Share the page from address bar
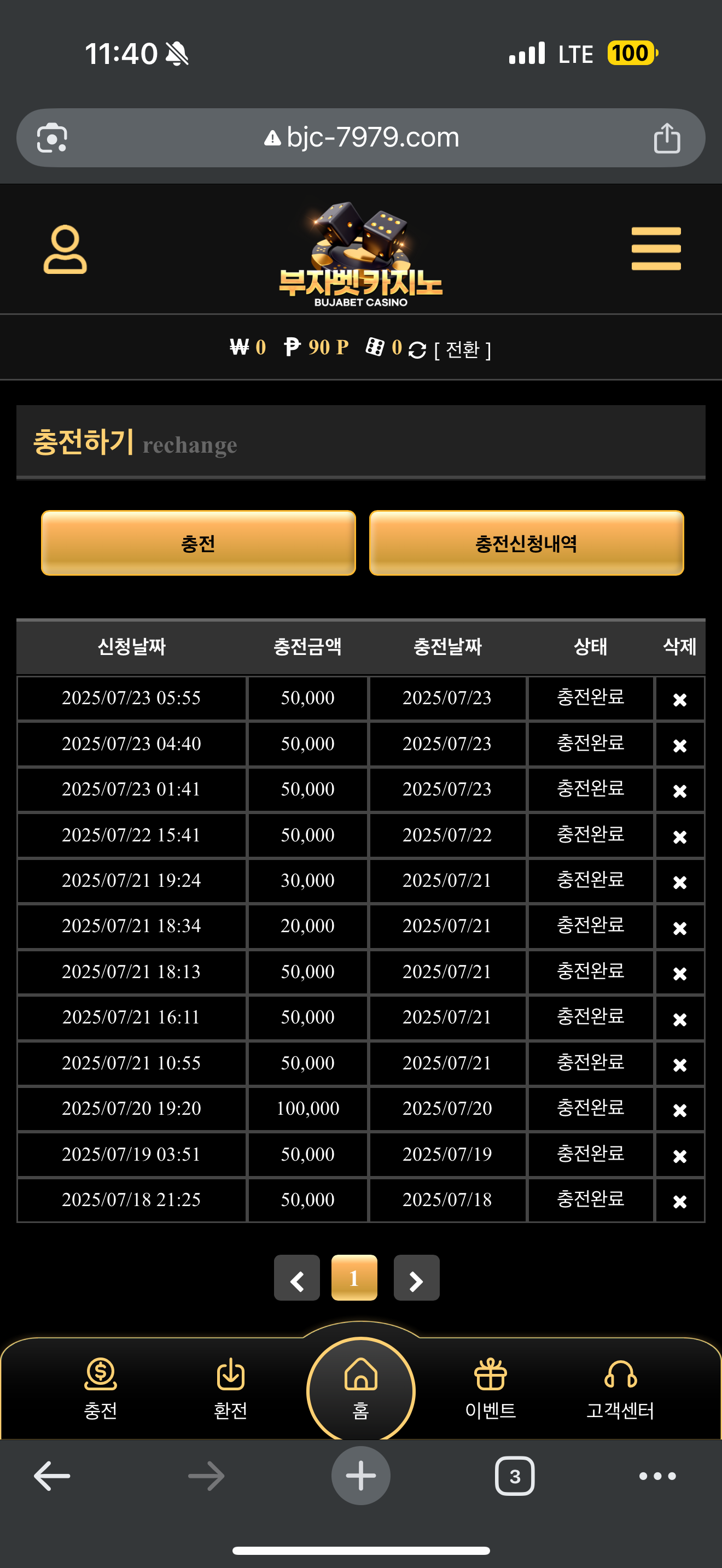 (667, 138)
